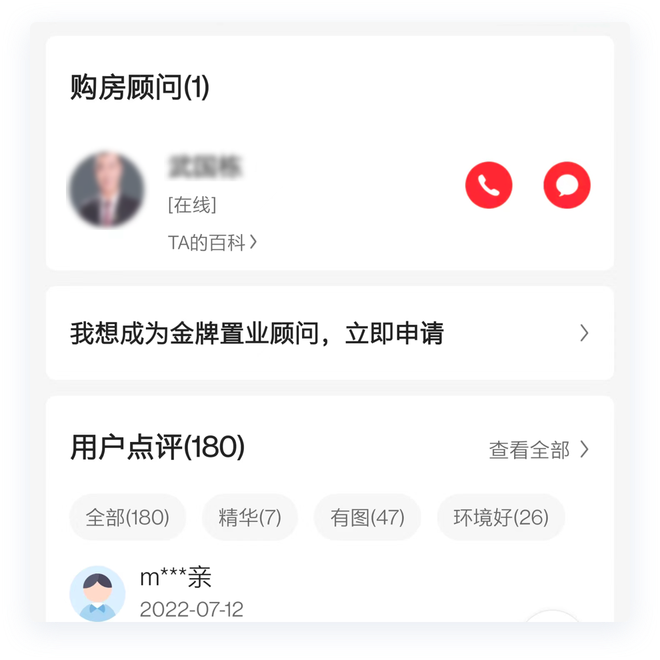Filter reviews by 精华(7)
The image size is (660, 660).
click(250, 517)
